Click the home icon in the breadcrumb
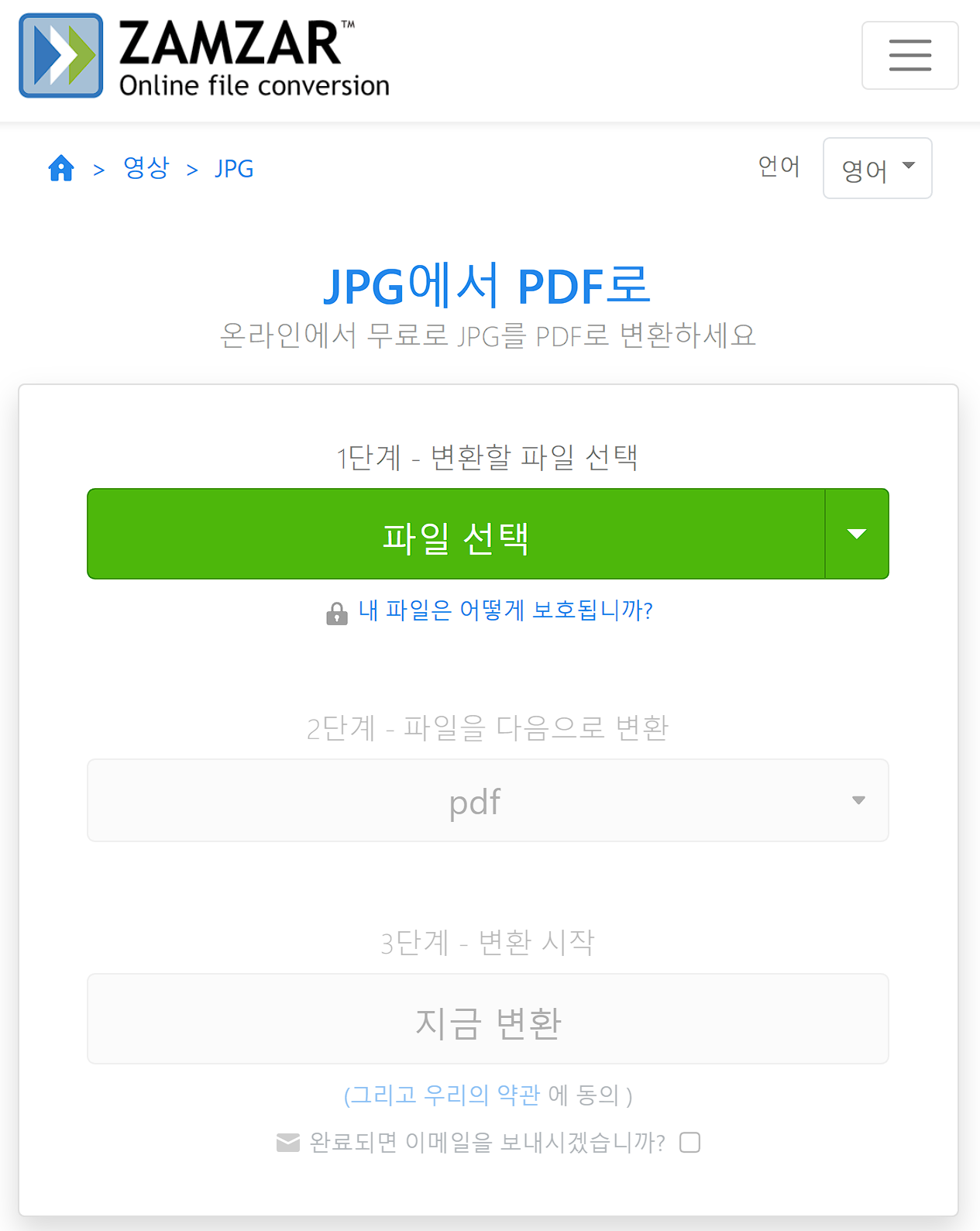Viewport: 980px width, 1231px height. (x=60, y=167)
